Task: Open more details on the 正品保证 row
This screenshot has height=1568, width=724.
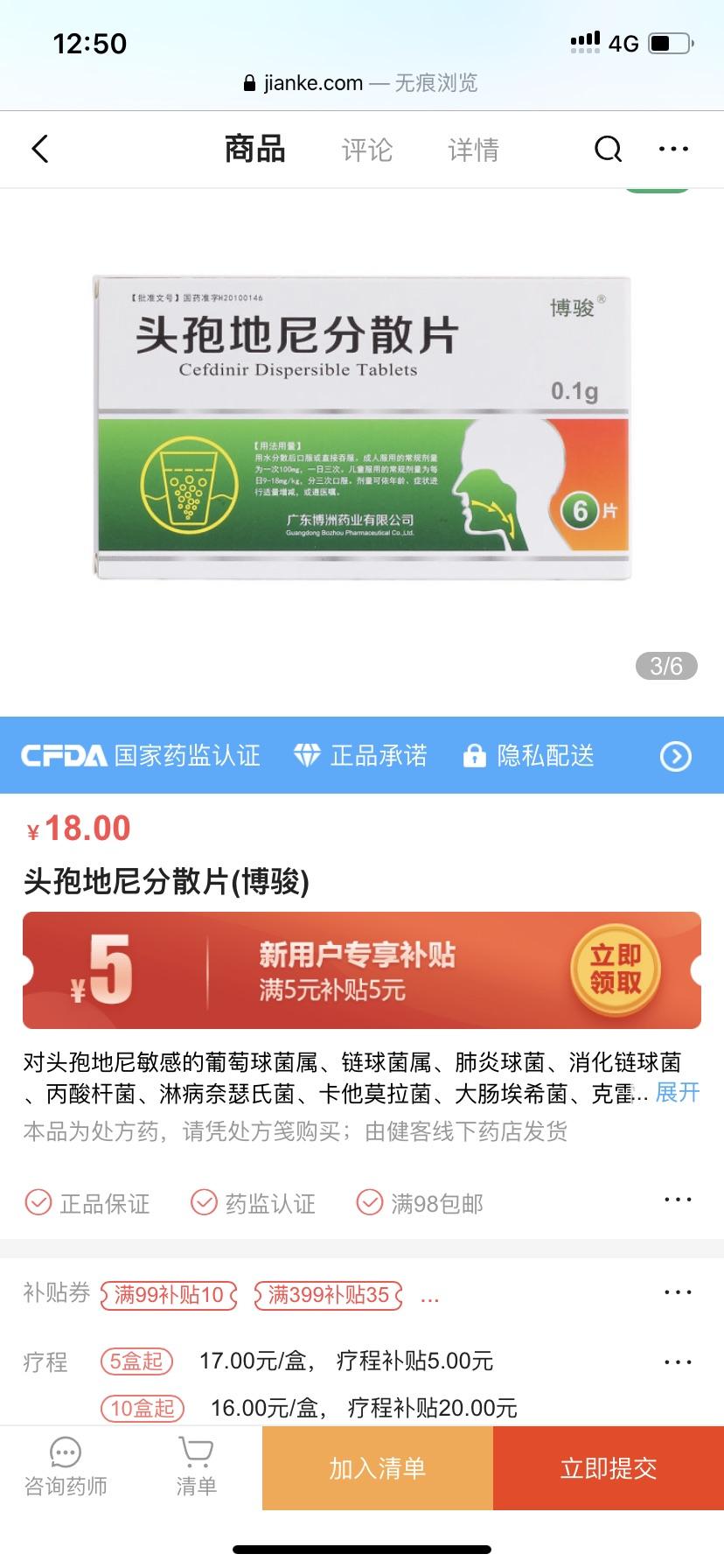Action: click(678, 1200)
